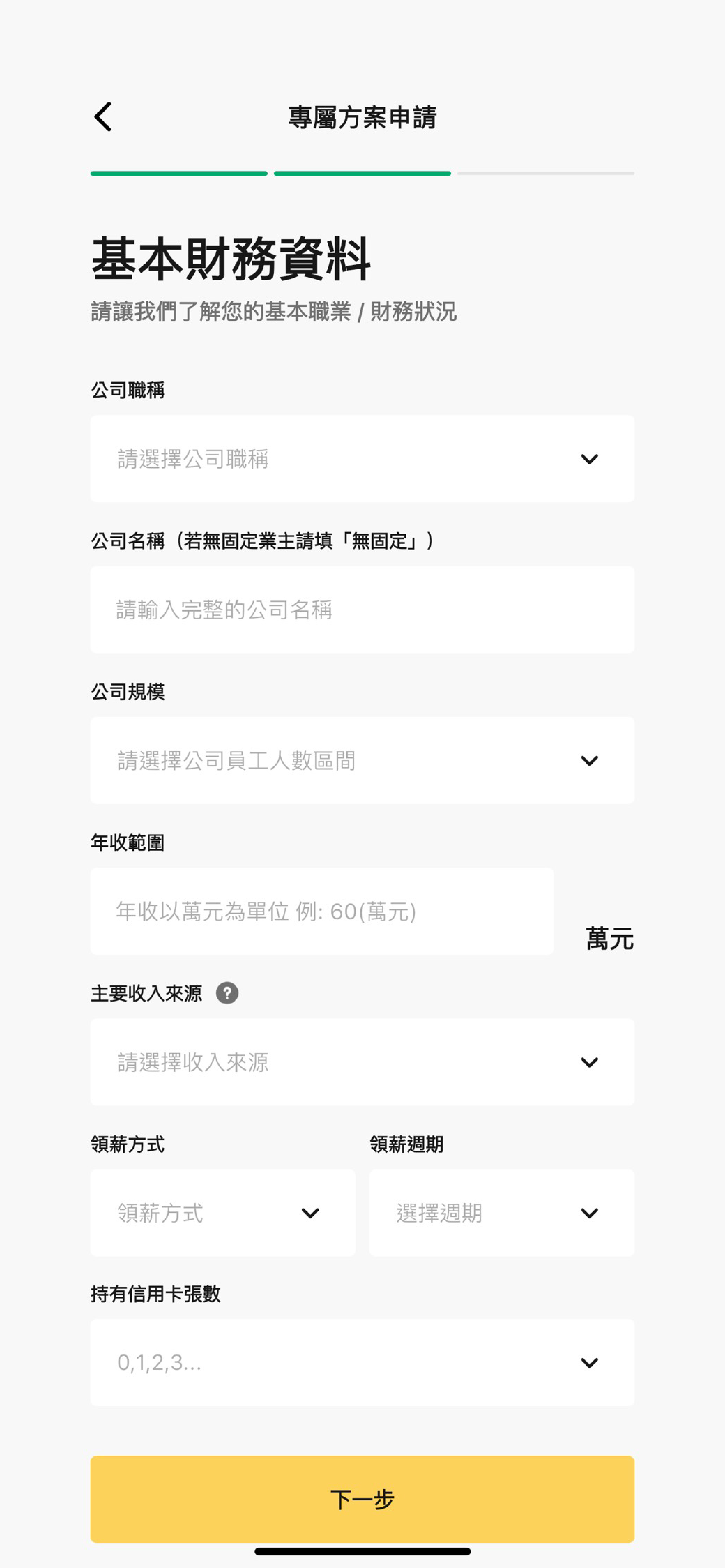The image size is (725, 1568).
Task: Expand the 公司規模 employee count dropdown
Action: click(x=362, y=760)
